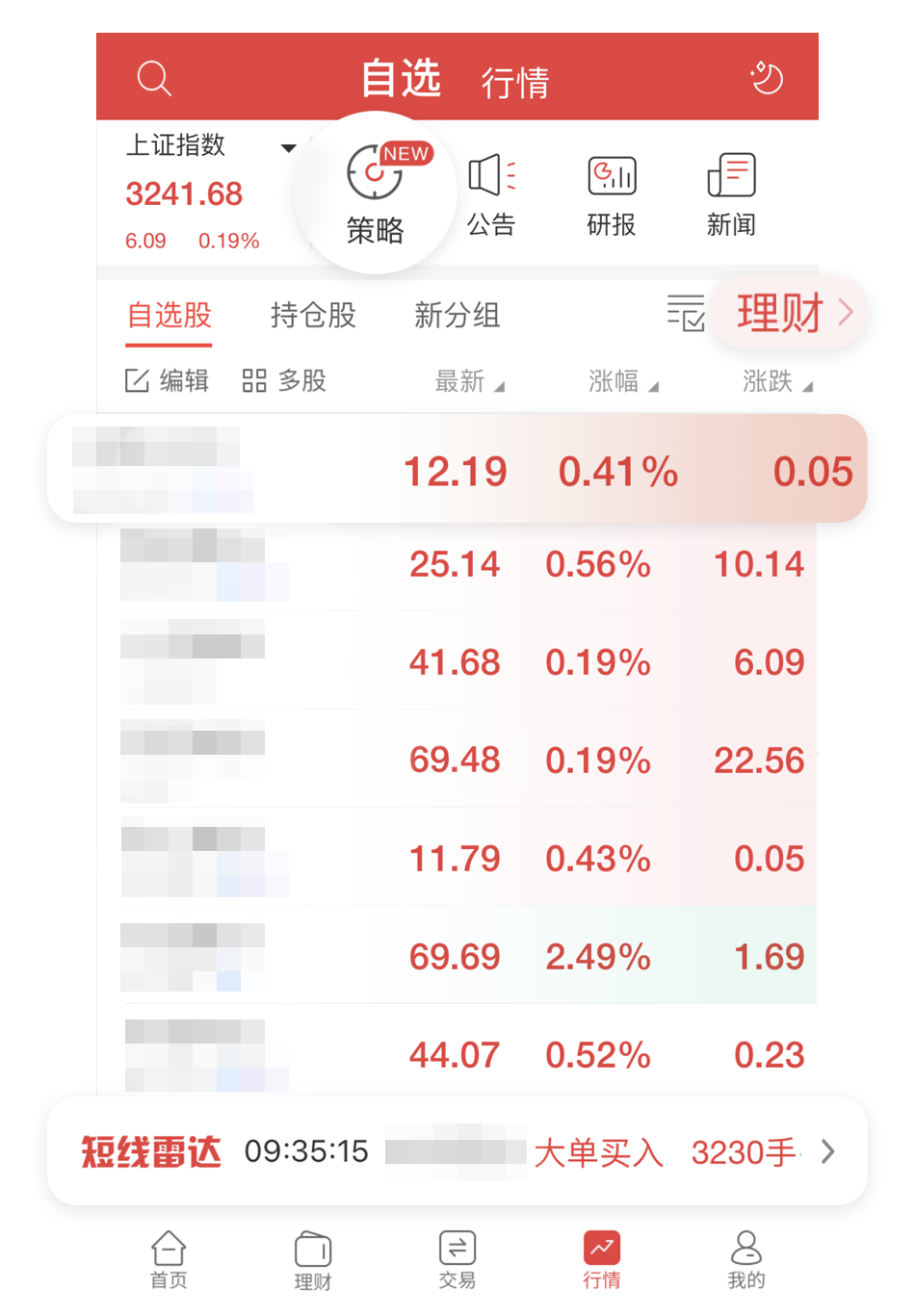Open 策略 with the NEW badge
Image resolution: width=915 pixels, height=1316 pixels.
376,194
